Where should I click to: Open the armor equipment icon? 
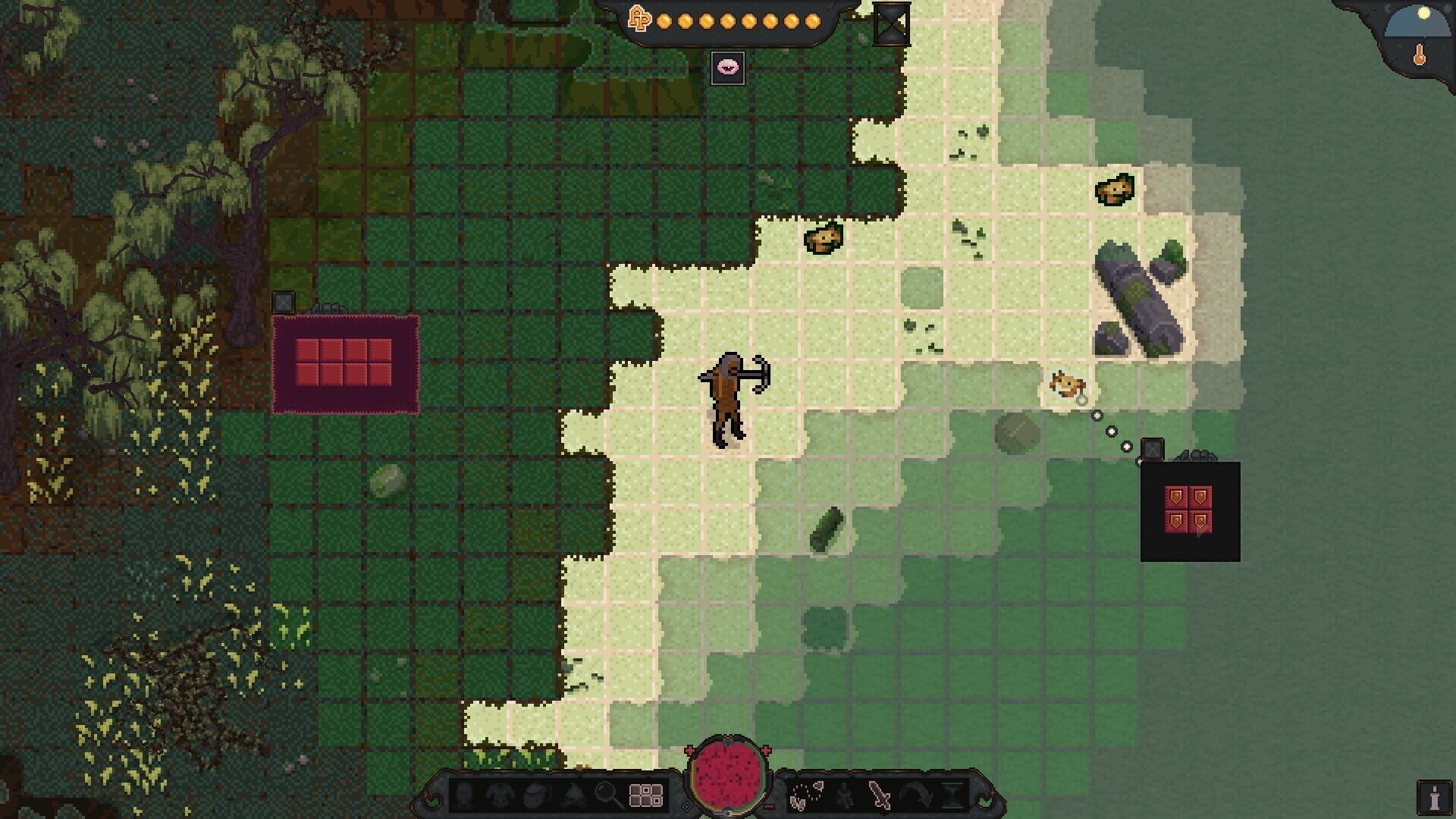click(x=499, y=795)
